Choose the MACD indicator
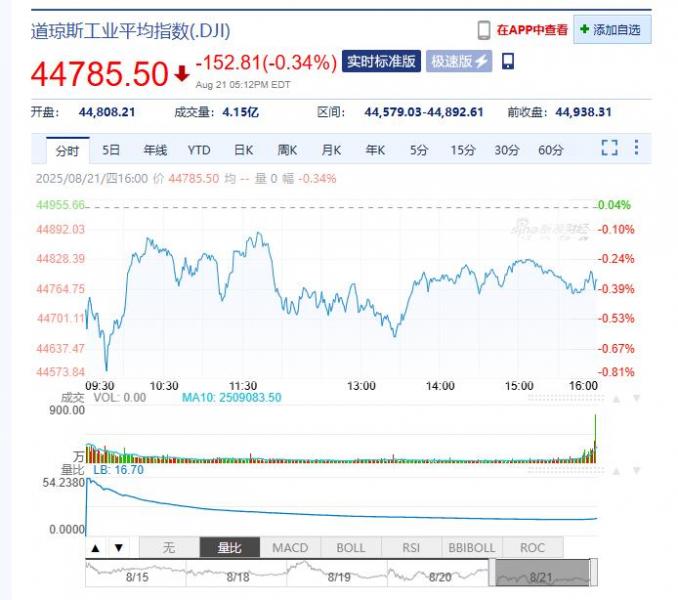Image resolution: width=678 pixels, height=600 pixels. point(290,548)
